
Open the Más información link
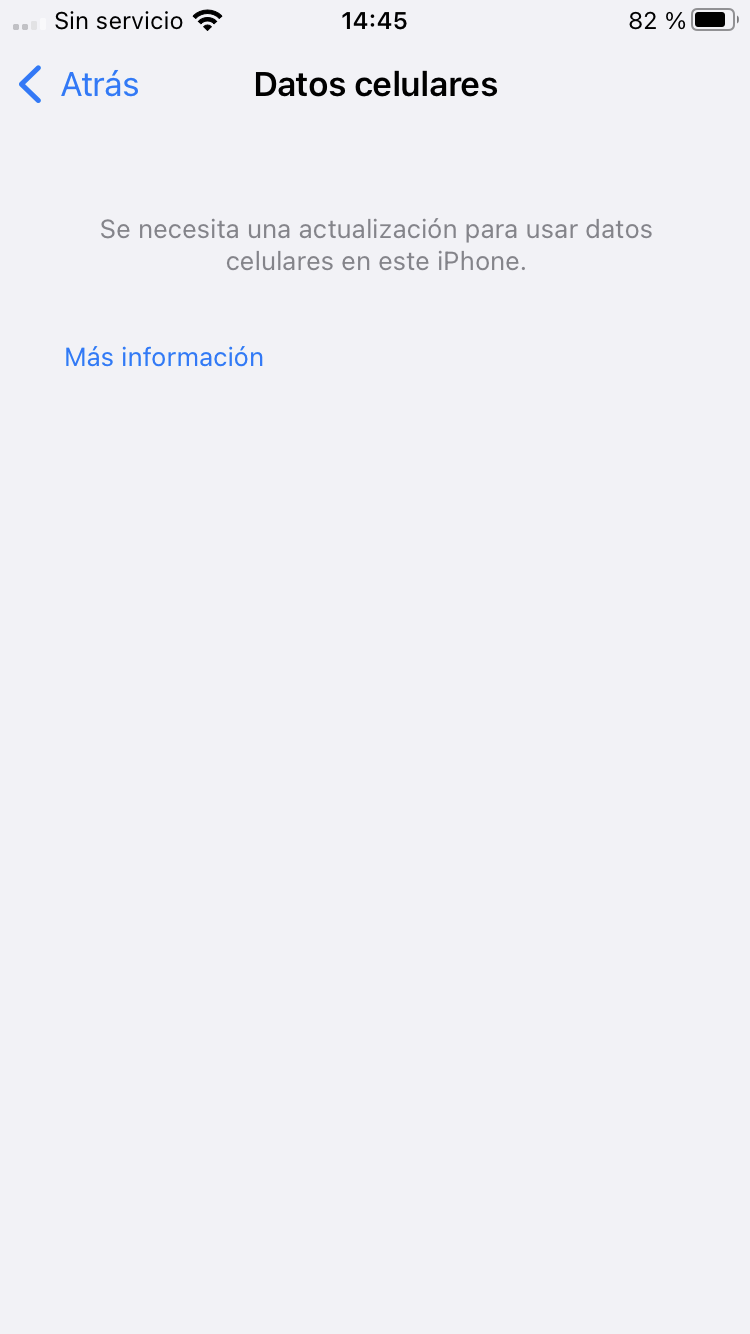pyautogui.click(x=164, y=357)
